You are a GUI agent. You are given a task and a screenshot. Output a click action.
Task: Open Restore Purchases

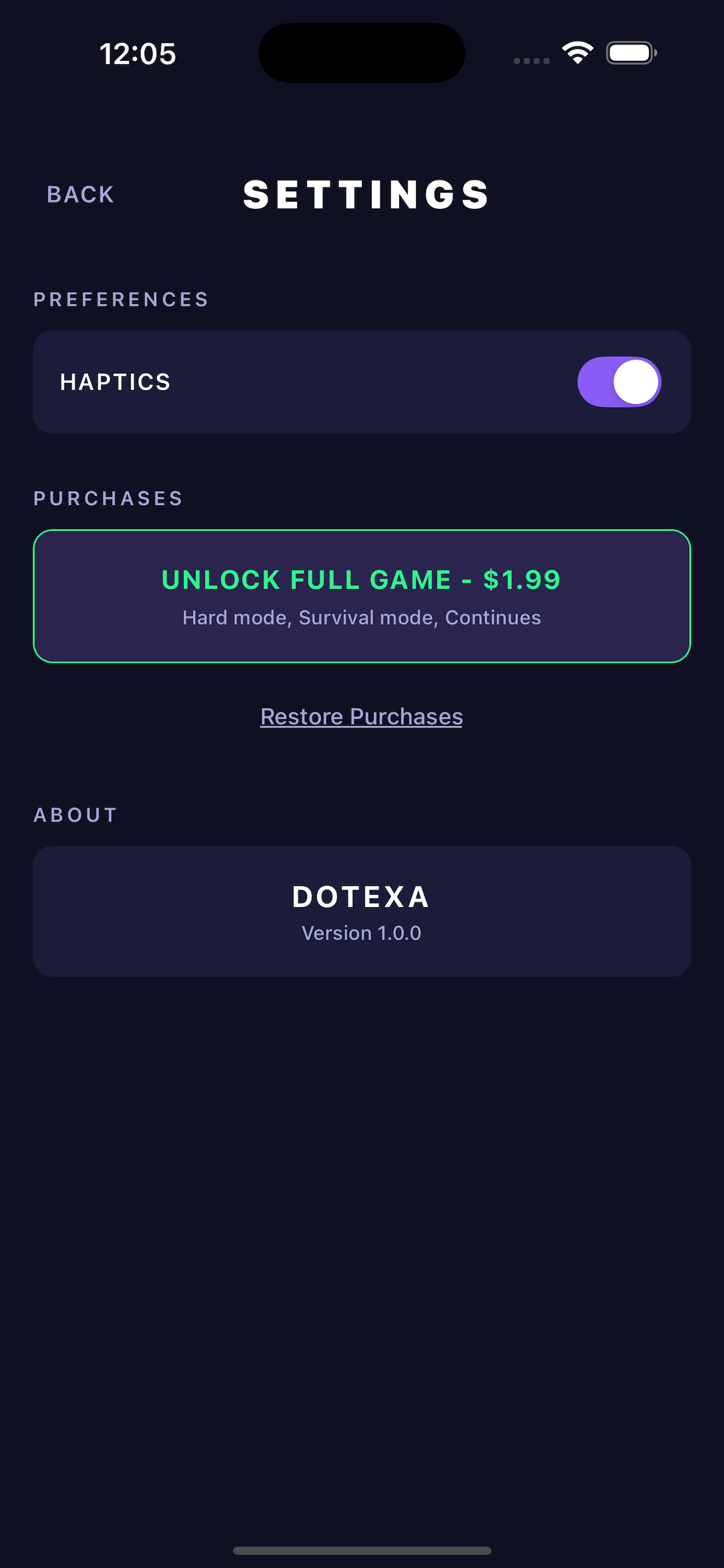tap(361, 716)
